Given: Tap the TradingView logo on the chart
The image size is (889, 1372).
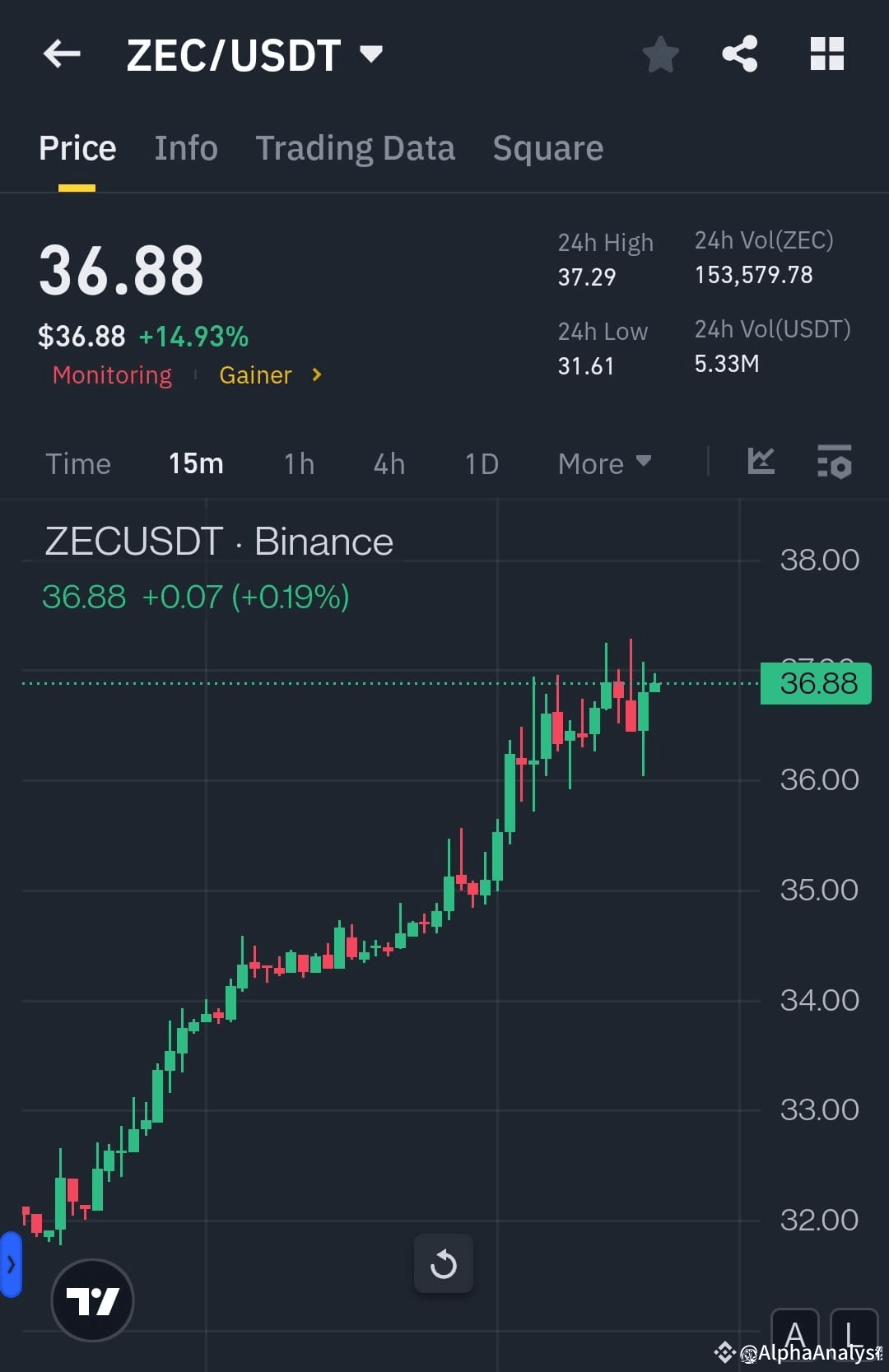Looking at the screenshot, I should pos(92,1299).
